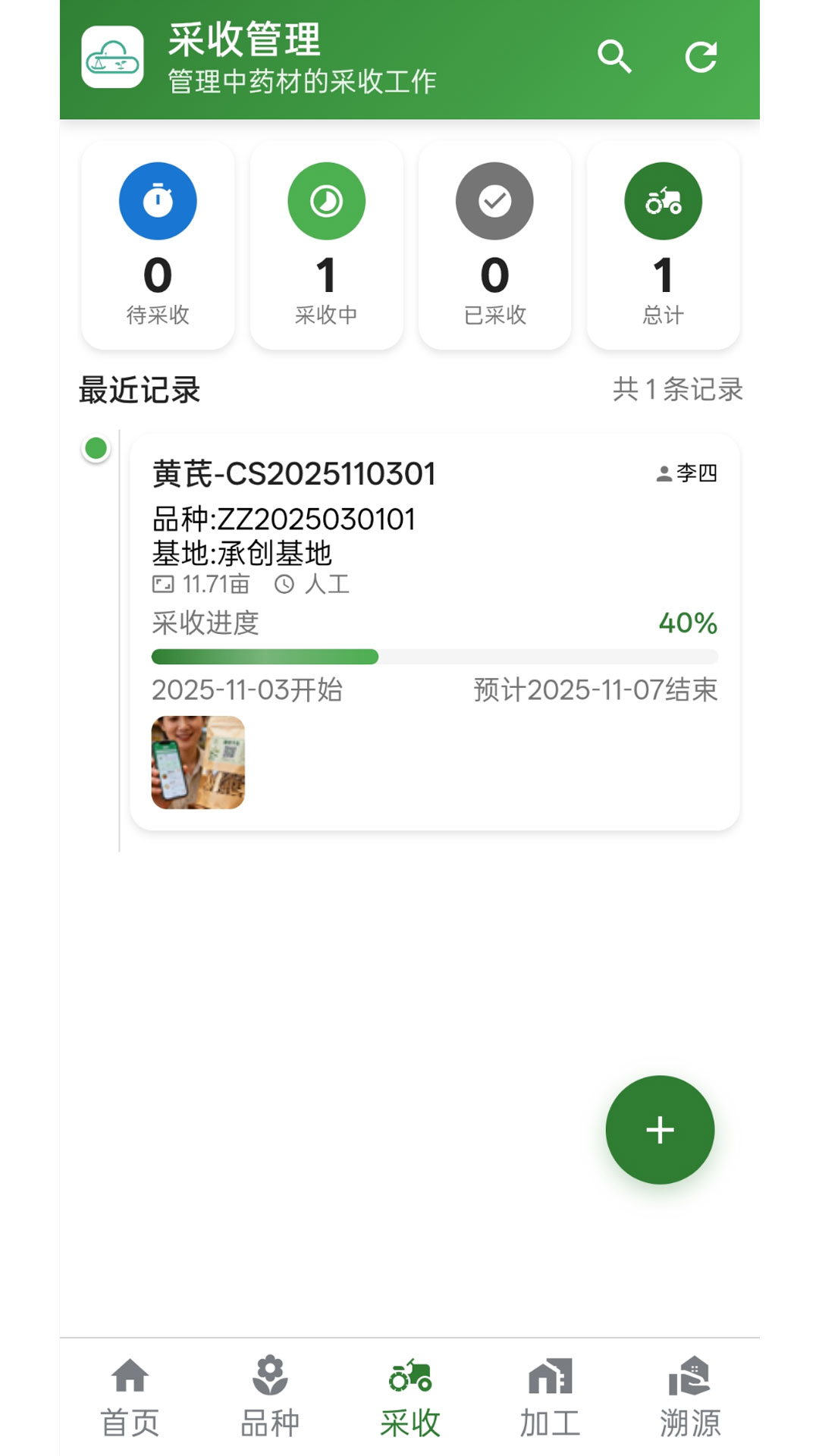Select the 采收 tab

pyautogui.click(x=409, y=1397)
